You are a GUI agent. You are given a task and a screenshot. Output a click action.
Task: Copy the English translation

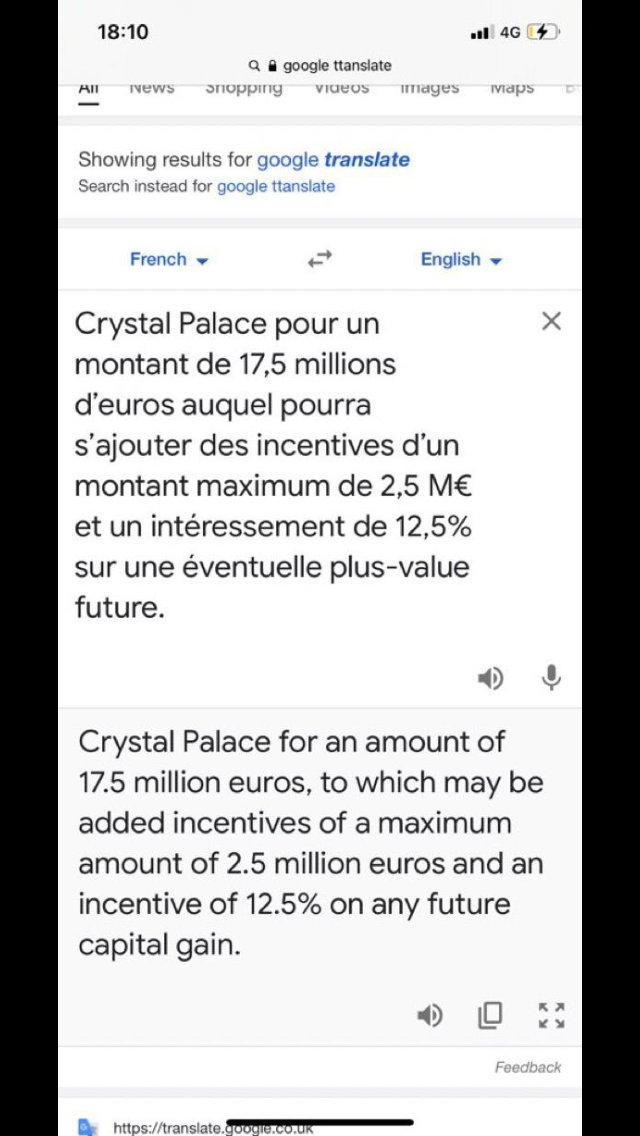point(490,1016)
